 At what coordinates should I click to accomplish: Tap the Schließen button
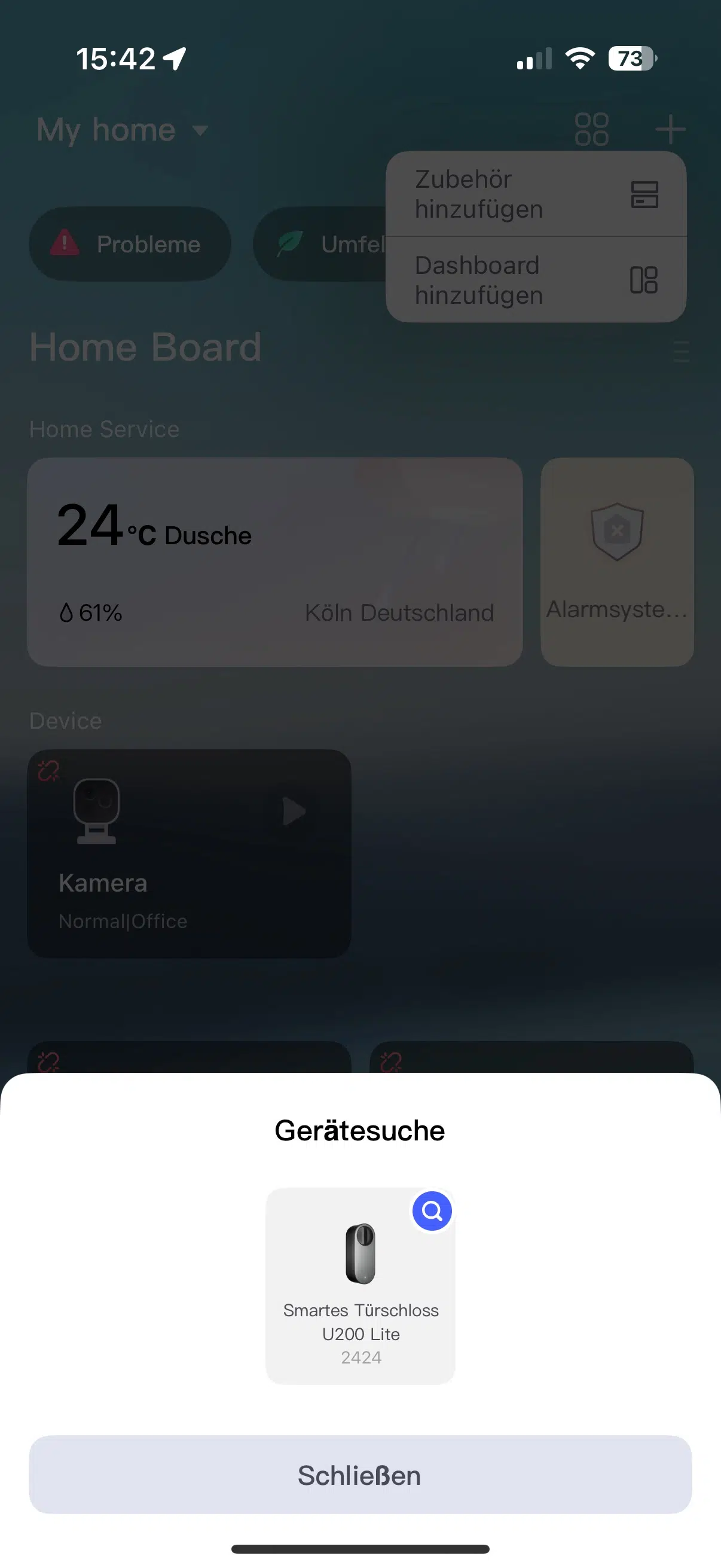(x=360, y=1475)
